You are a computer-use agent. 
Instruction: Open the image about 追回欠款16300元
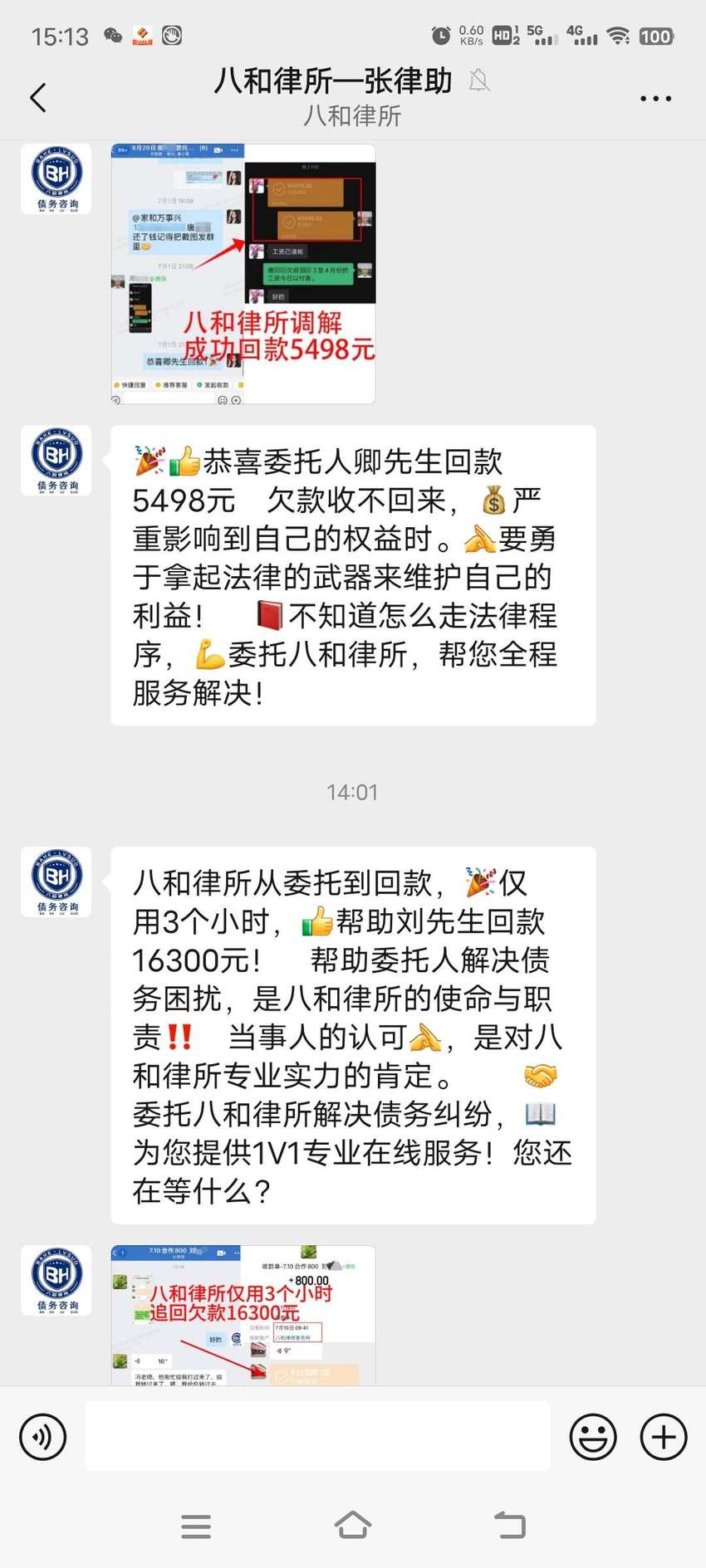point(243,1315)
